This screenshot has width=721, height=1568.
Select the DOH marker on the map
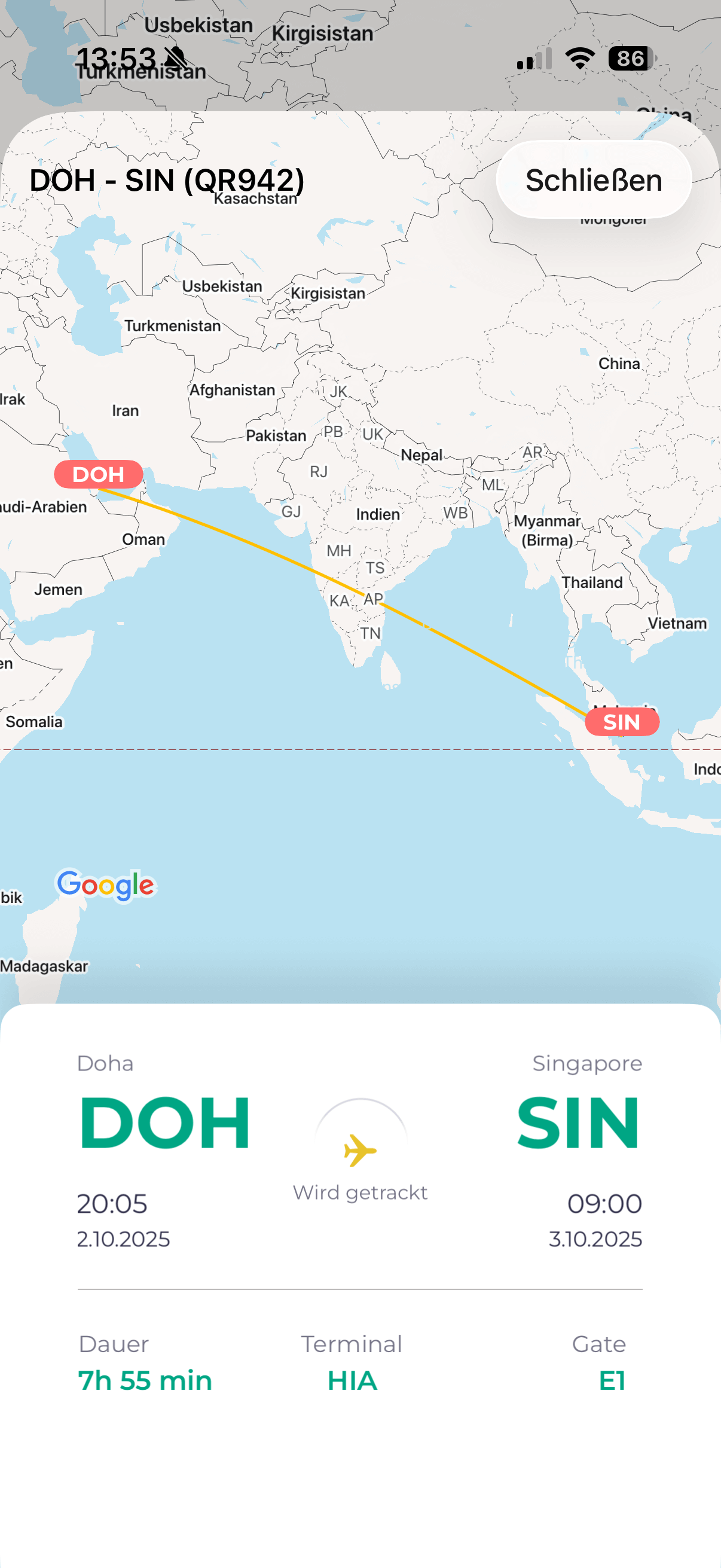tap(99, 474)
